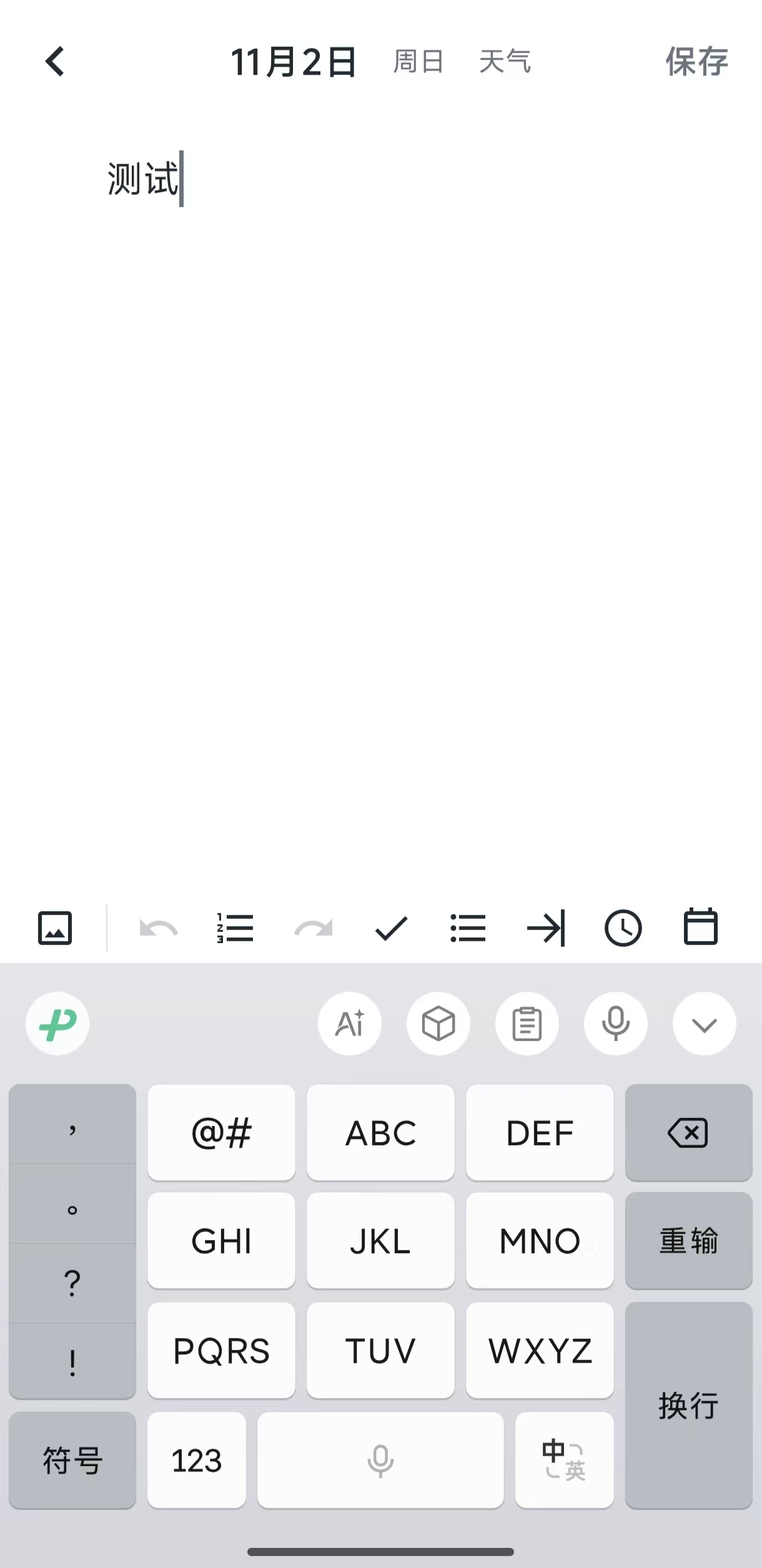
Task: Redo the last undone edit
Action: click(x=314, y=928)
